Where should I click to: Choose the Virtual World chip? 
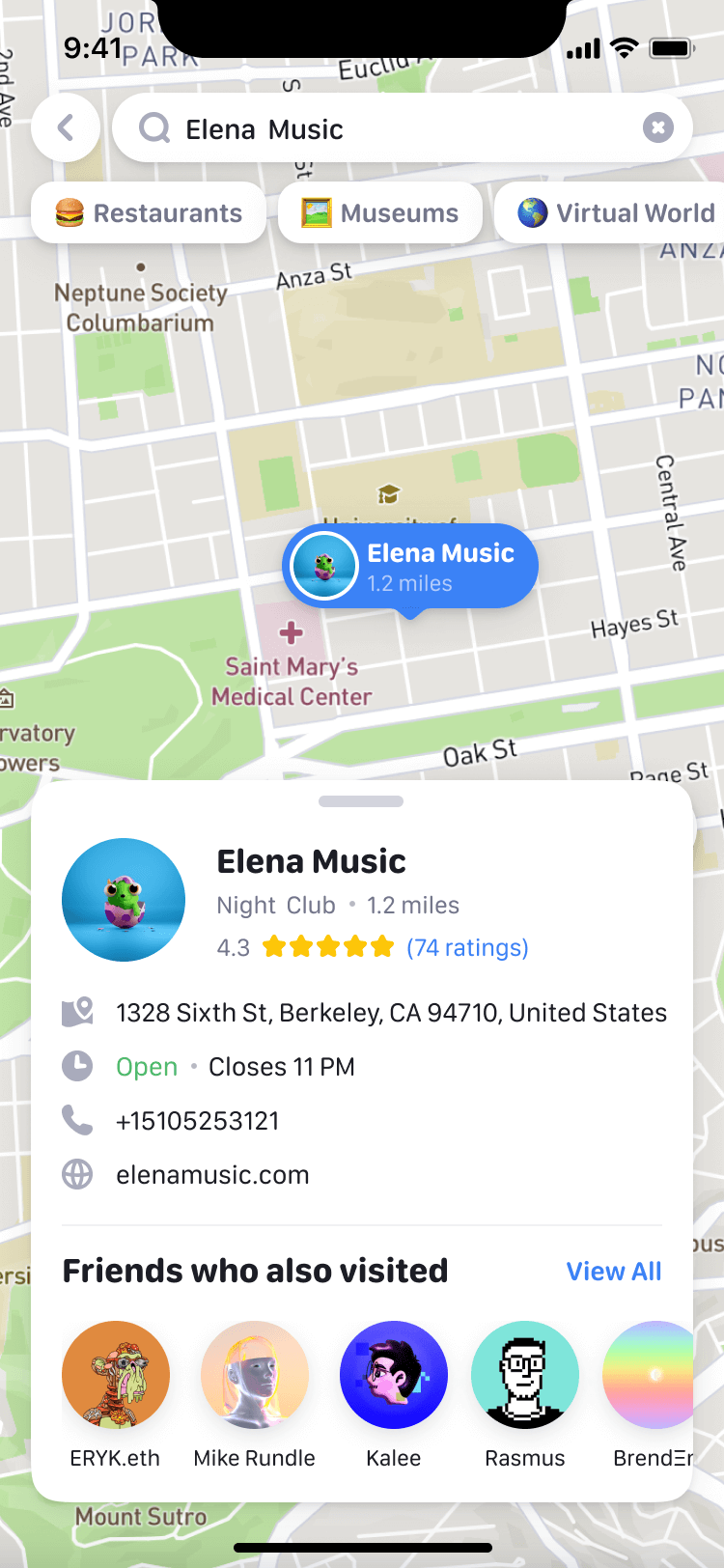616,212
